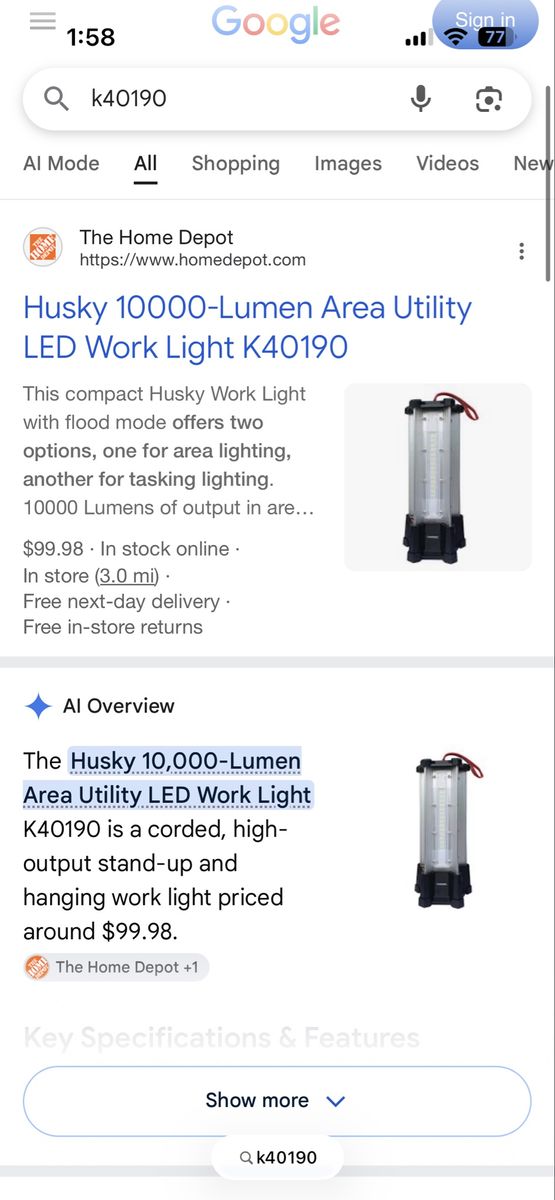Open the Home Depot result's three-dot menu
Image resolution: width=555 pixels, height=1200 pixels.
[521, 251]
